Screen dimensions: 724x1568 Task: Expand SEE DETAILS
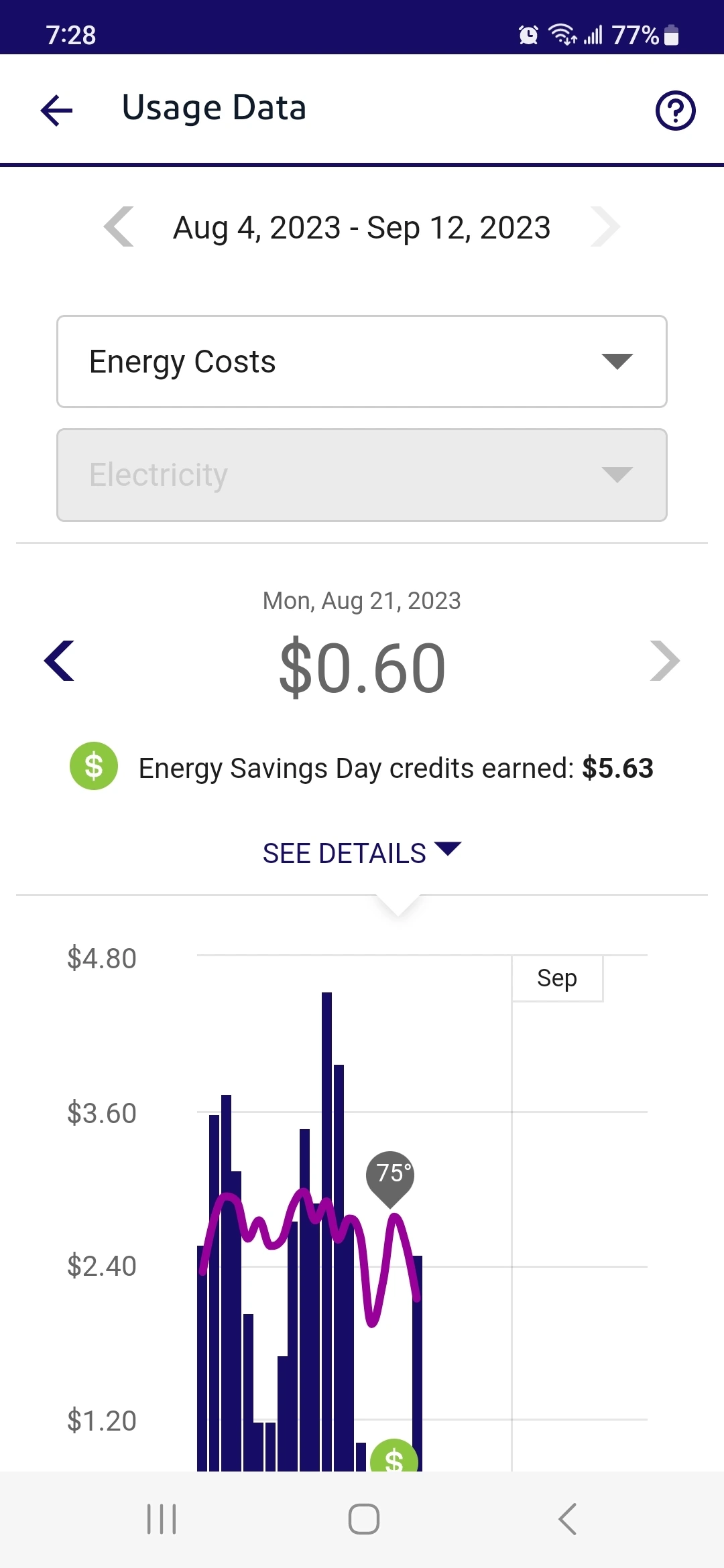click(x=362, y=853)
